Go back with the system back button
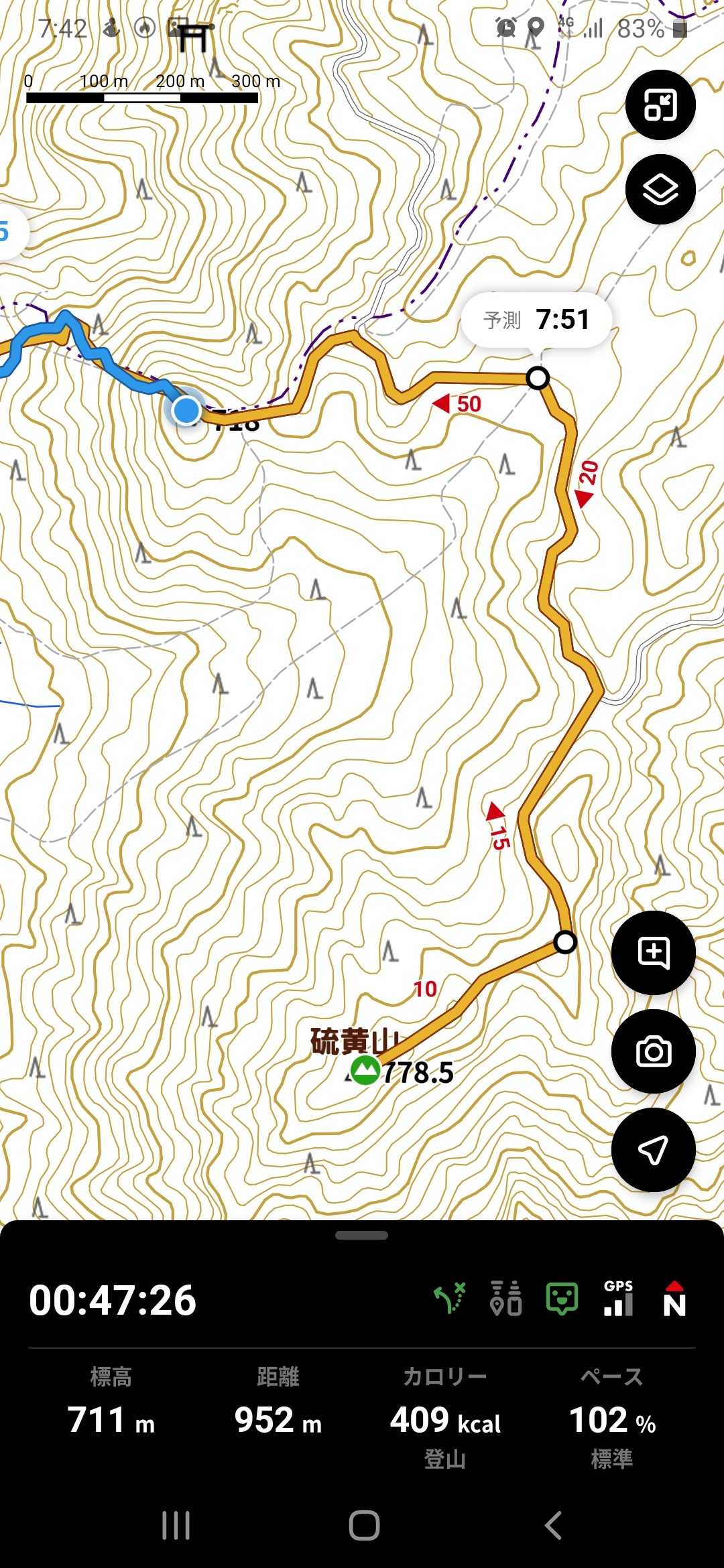This screenshot has width=724, height=1568. coord(553,1526)
